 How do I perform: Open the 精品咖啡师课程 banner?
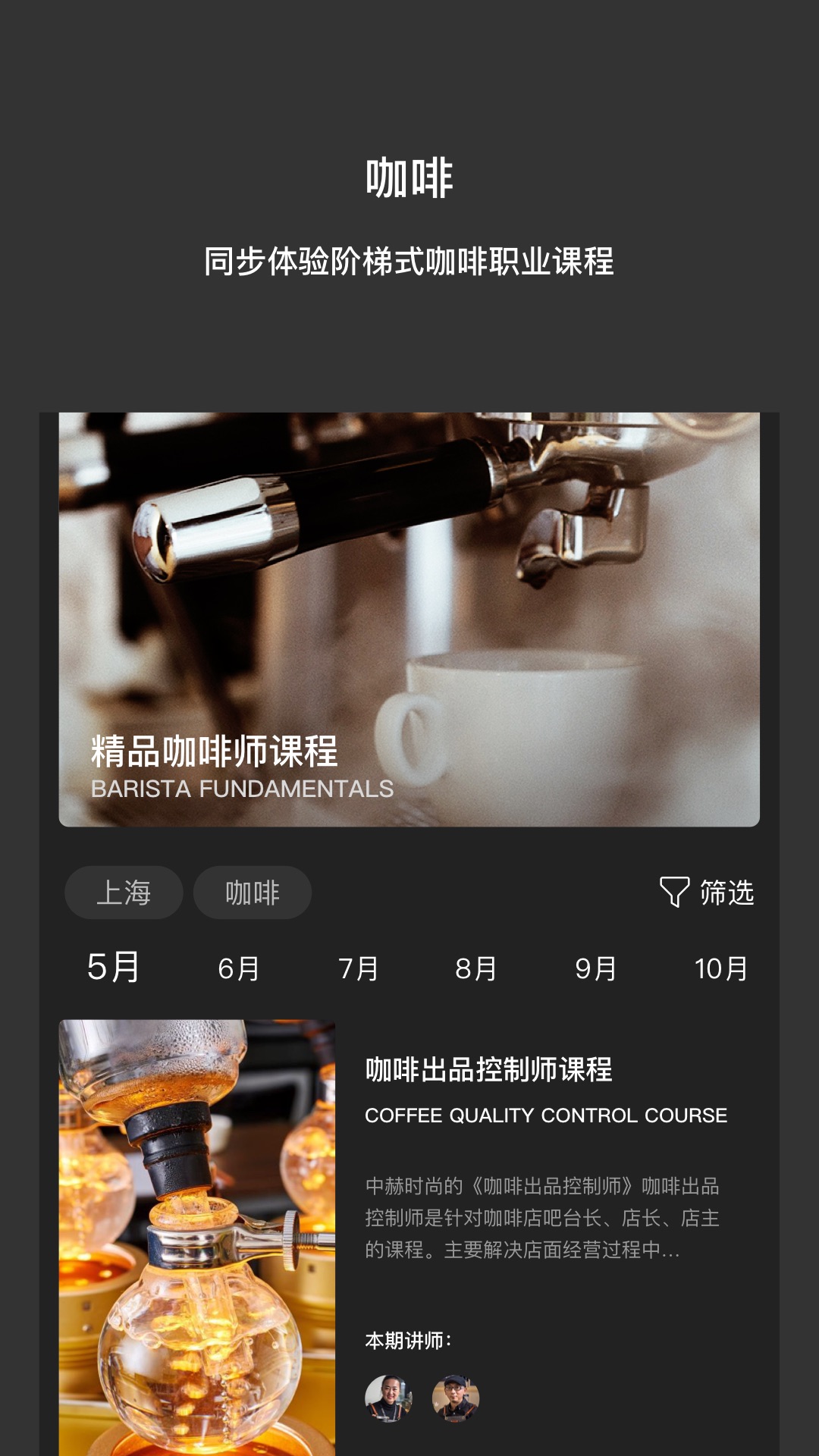tap(409, 619)
